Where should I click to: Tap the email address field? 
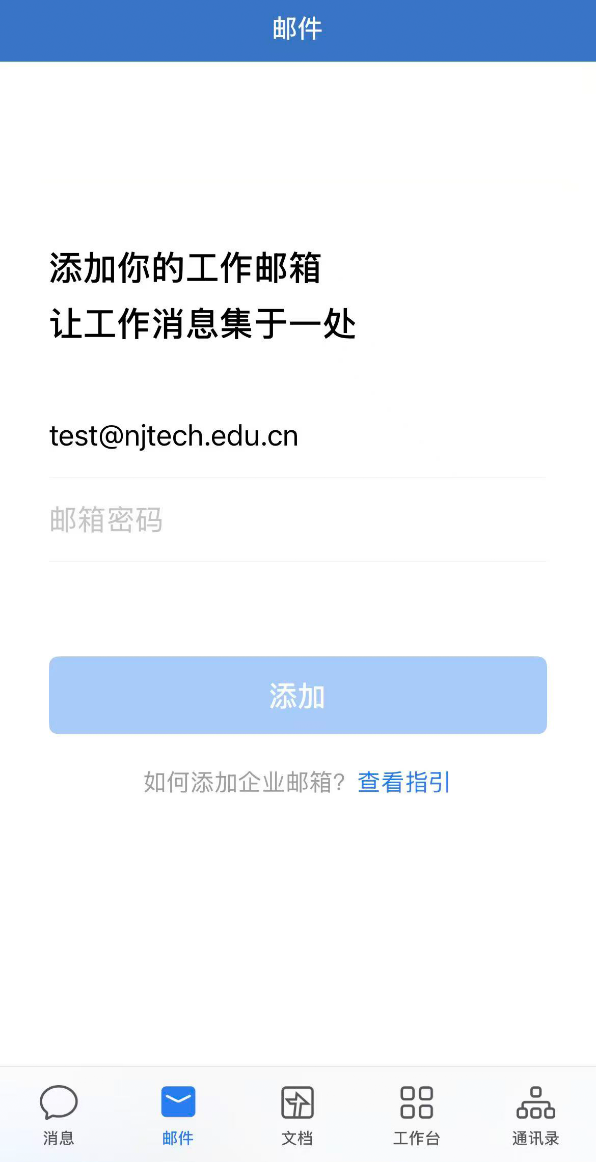click(x=297, y=436)
